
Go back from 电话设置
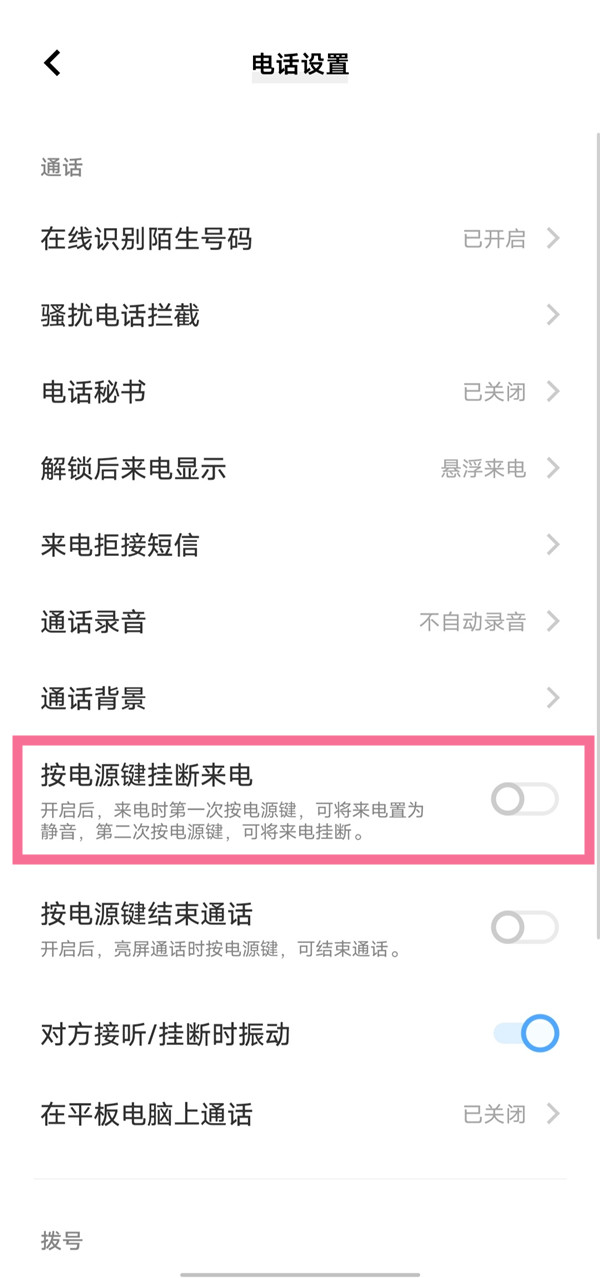[x=53, y=63]
